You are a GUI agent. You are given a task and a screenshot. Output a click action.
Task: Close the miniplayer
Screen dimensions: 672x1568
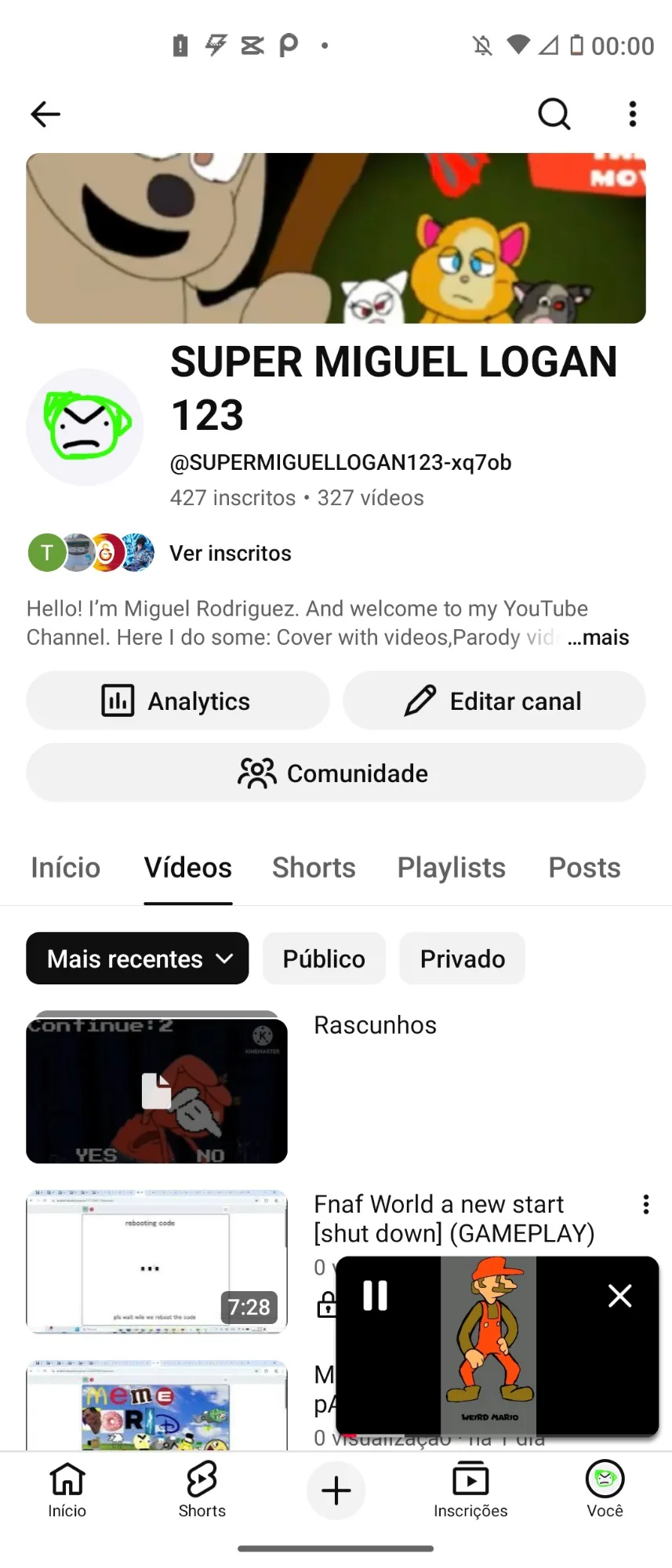619,1296
